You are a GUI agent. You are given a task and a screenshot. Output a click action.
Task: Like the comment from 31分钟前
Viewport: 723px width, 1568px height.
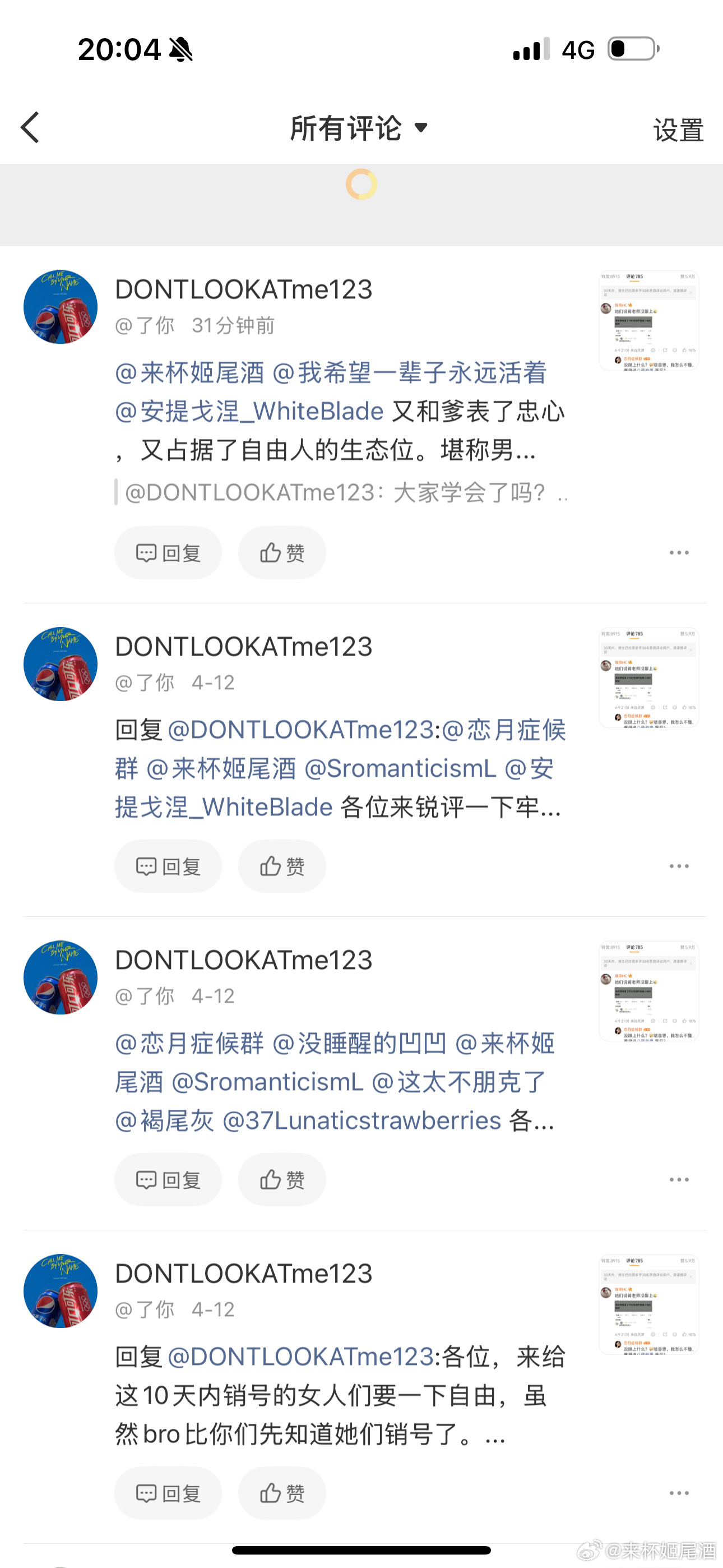(x=282, y=553)
